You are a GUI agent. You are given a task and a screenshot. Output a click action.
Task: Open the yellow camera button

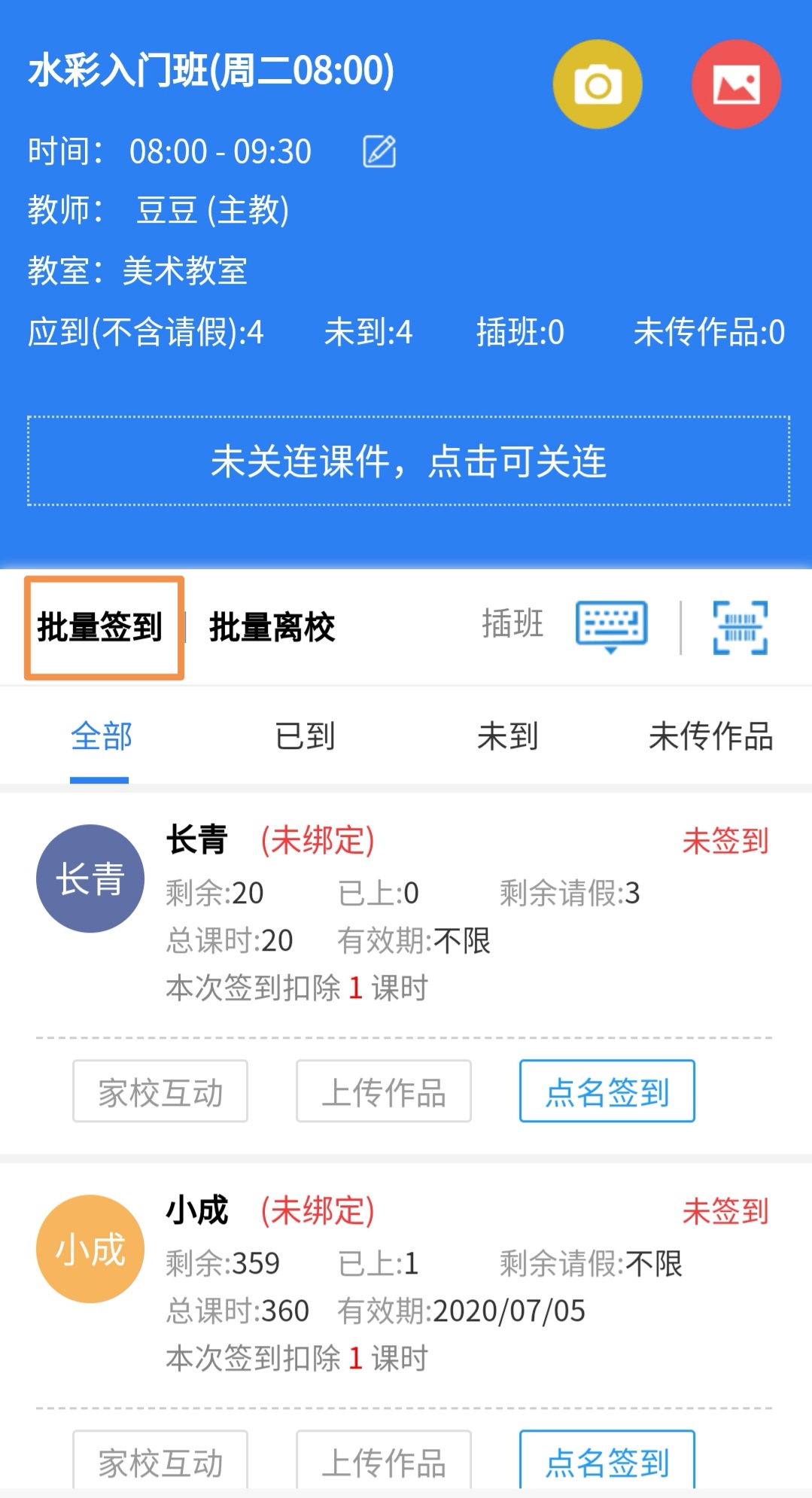click(597, 84)
